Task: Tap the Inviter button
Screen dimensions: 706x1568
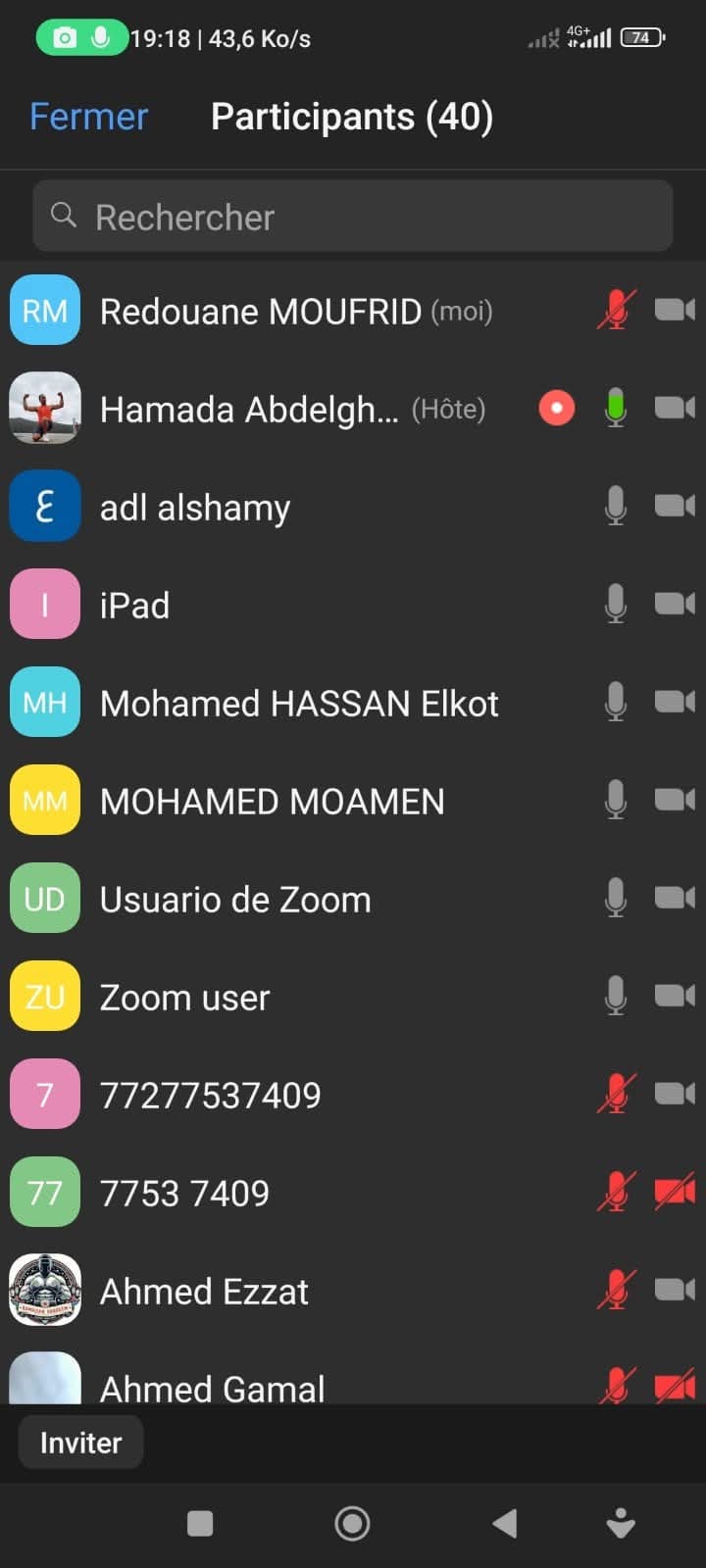Action: tap(80, 1443)
